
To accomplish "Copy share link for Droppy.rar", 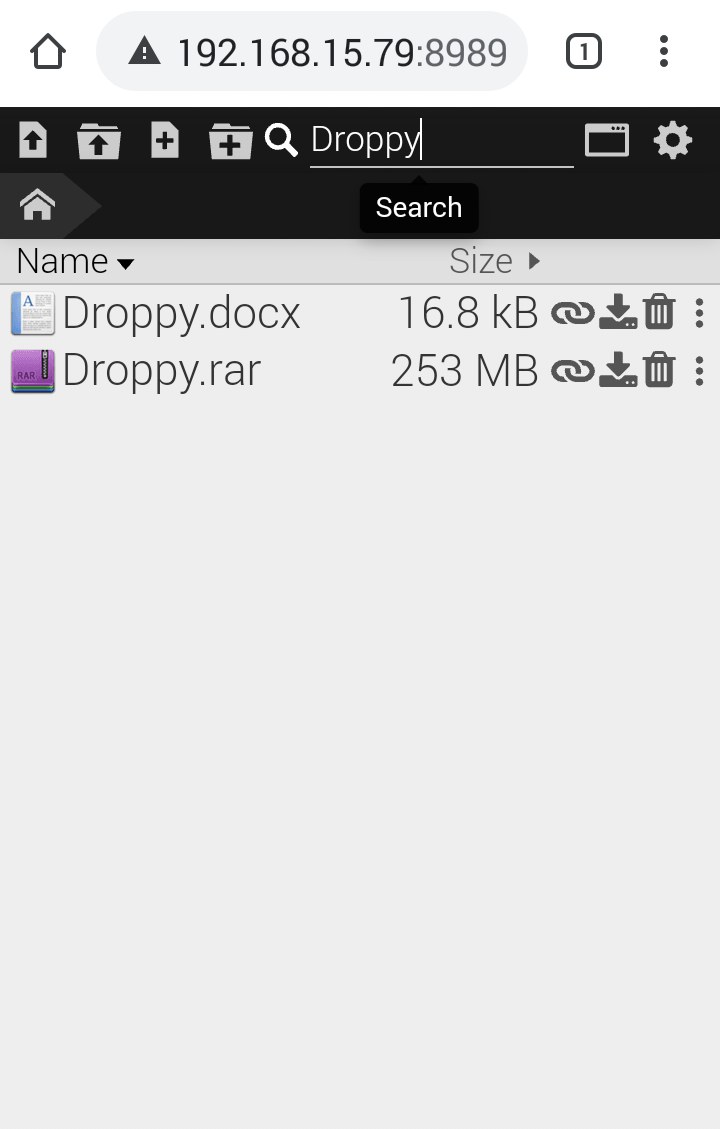I will (572, 371).
